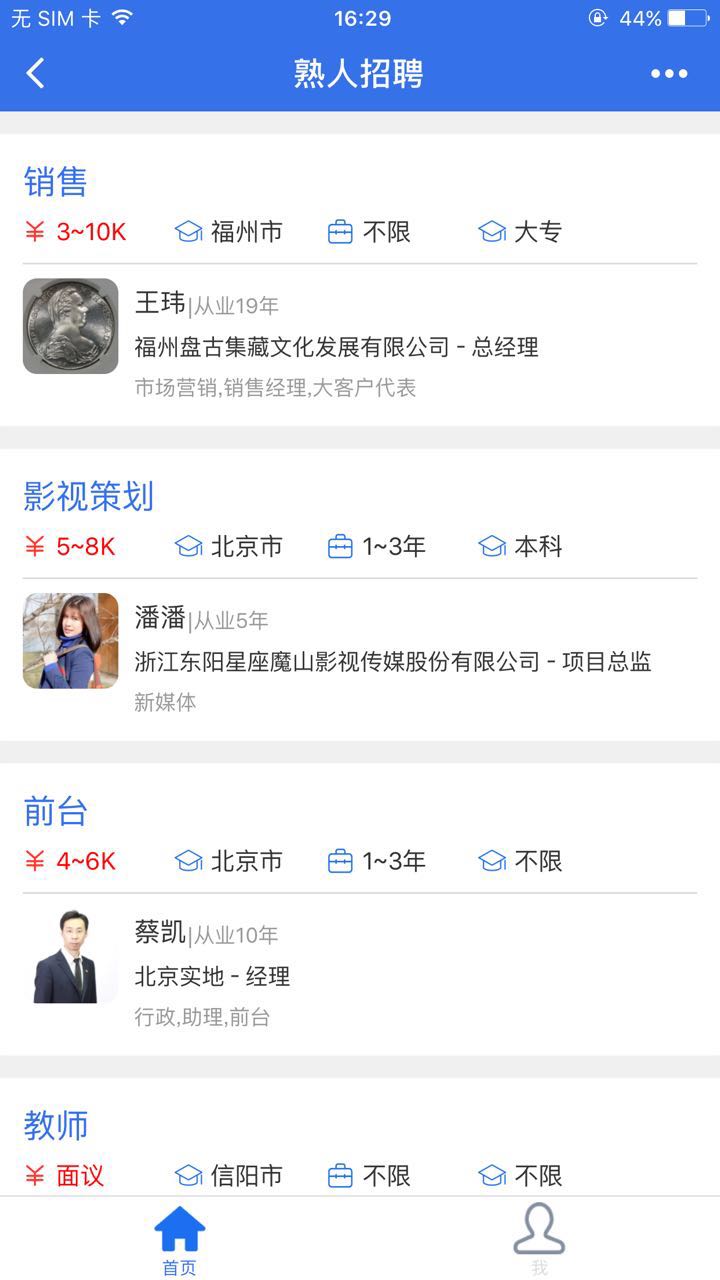The width and height of the screenshot is (720, 1280).
Task: Switch to the 我 tab
Action: pyautogui.click(x=539, y=1240)
